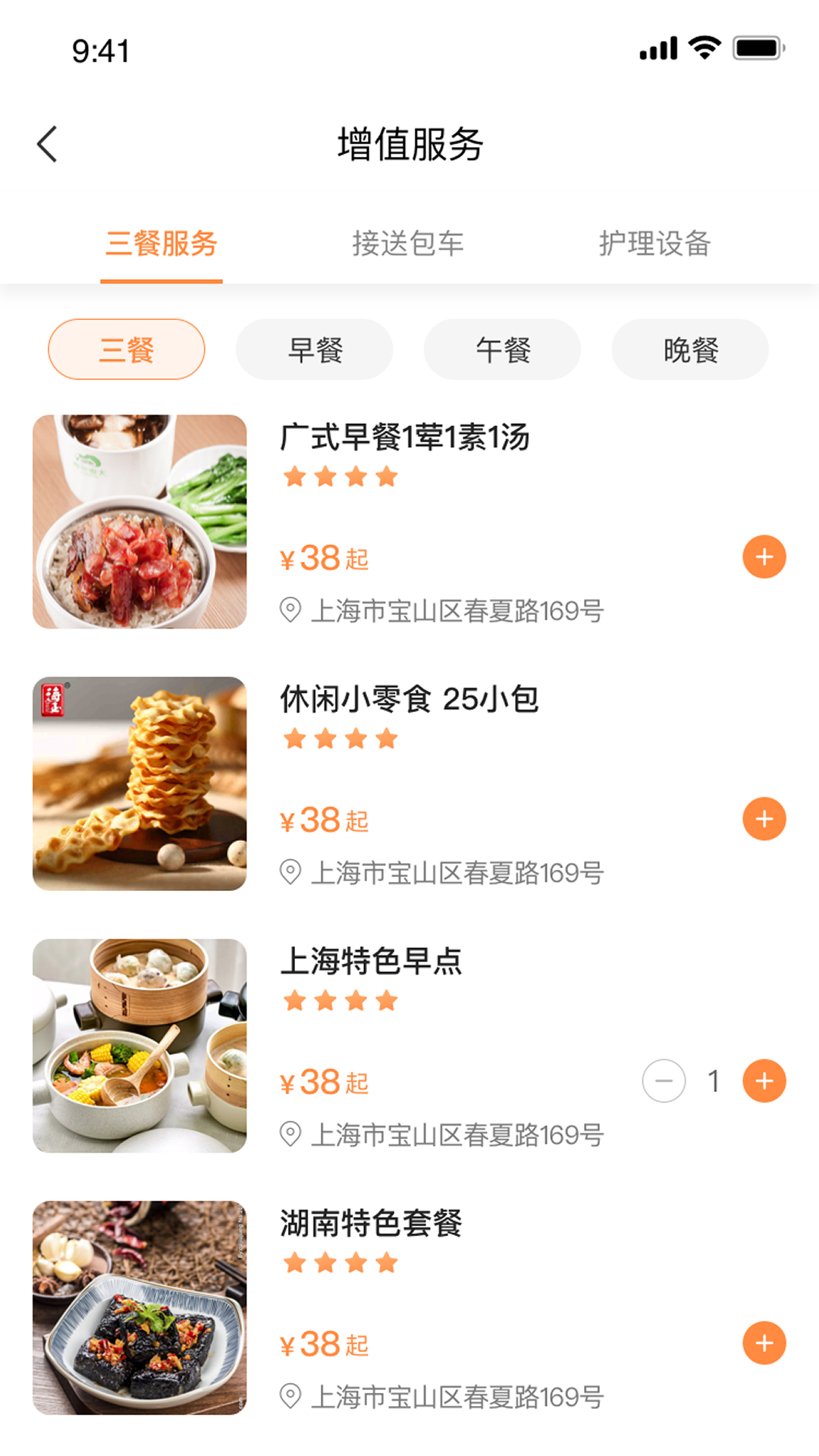819x1456 pixels.
Task: Add 休闲小零食 25小包 with its plus button
Action: pyautogui.click(x=764, y=819)
